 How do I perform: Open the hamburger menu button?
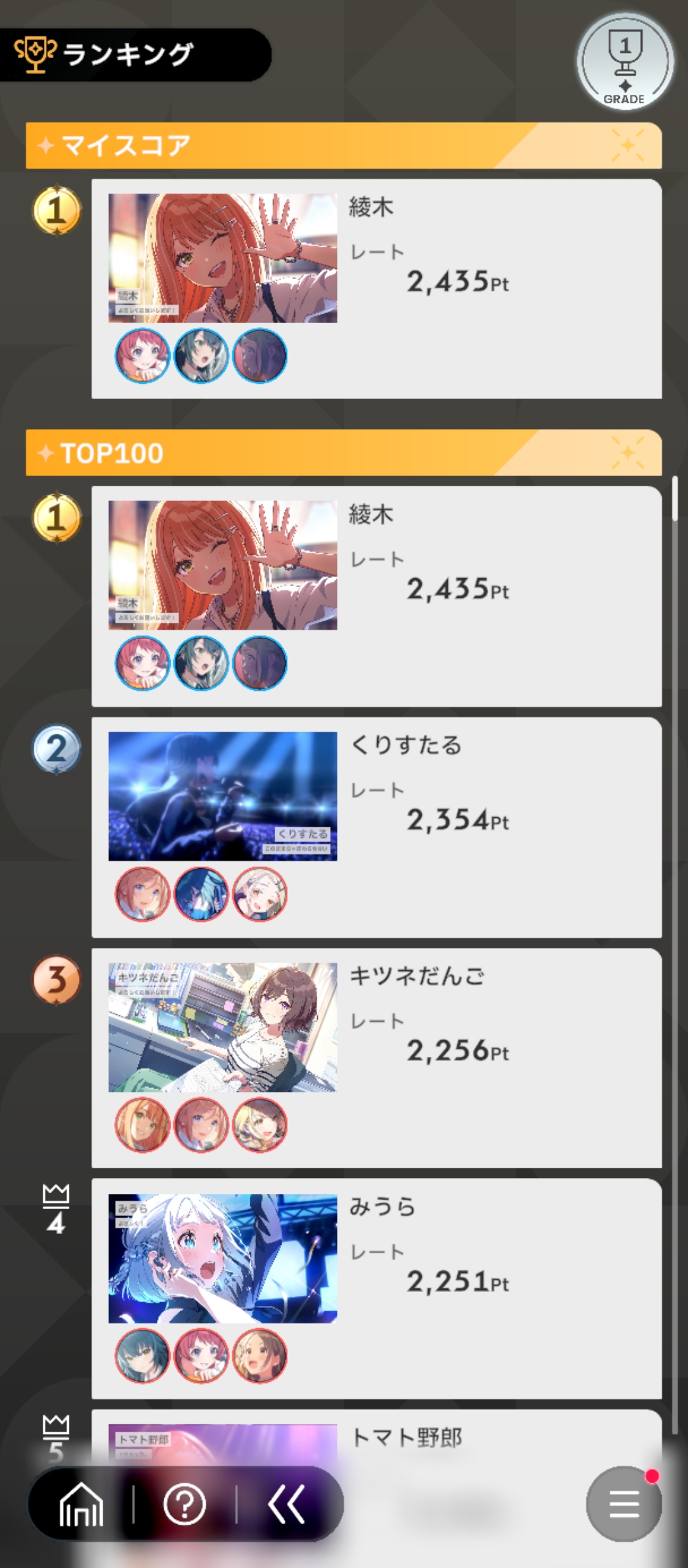pyautogui.click(x=624, y=1504)
